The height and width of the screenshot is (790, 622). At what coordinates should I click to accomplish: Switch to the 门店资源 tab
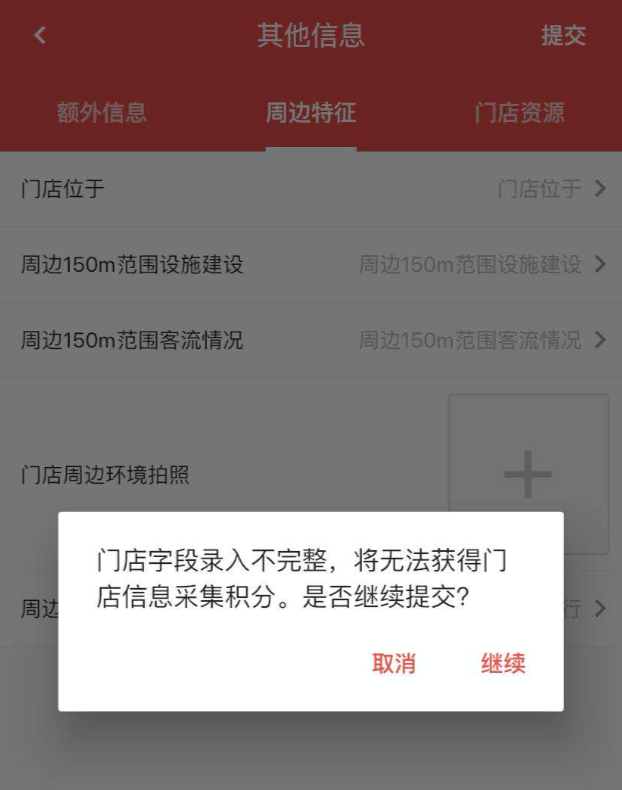(519, 112)
